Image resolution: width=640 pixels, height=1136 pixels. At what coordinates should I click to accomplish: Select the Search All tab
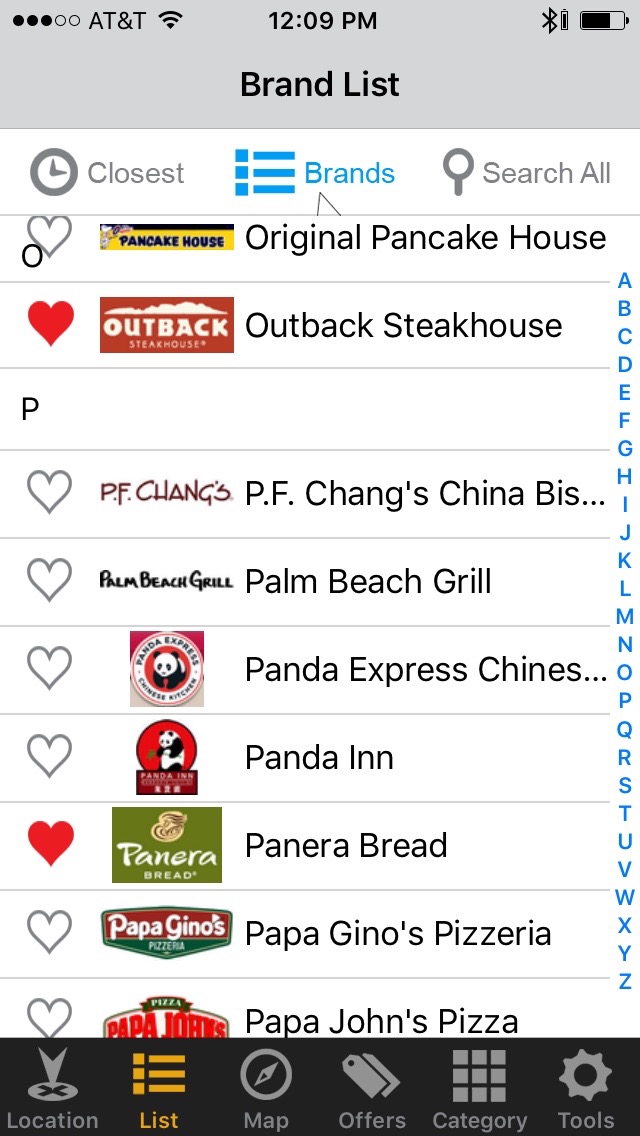(527, 173)
